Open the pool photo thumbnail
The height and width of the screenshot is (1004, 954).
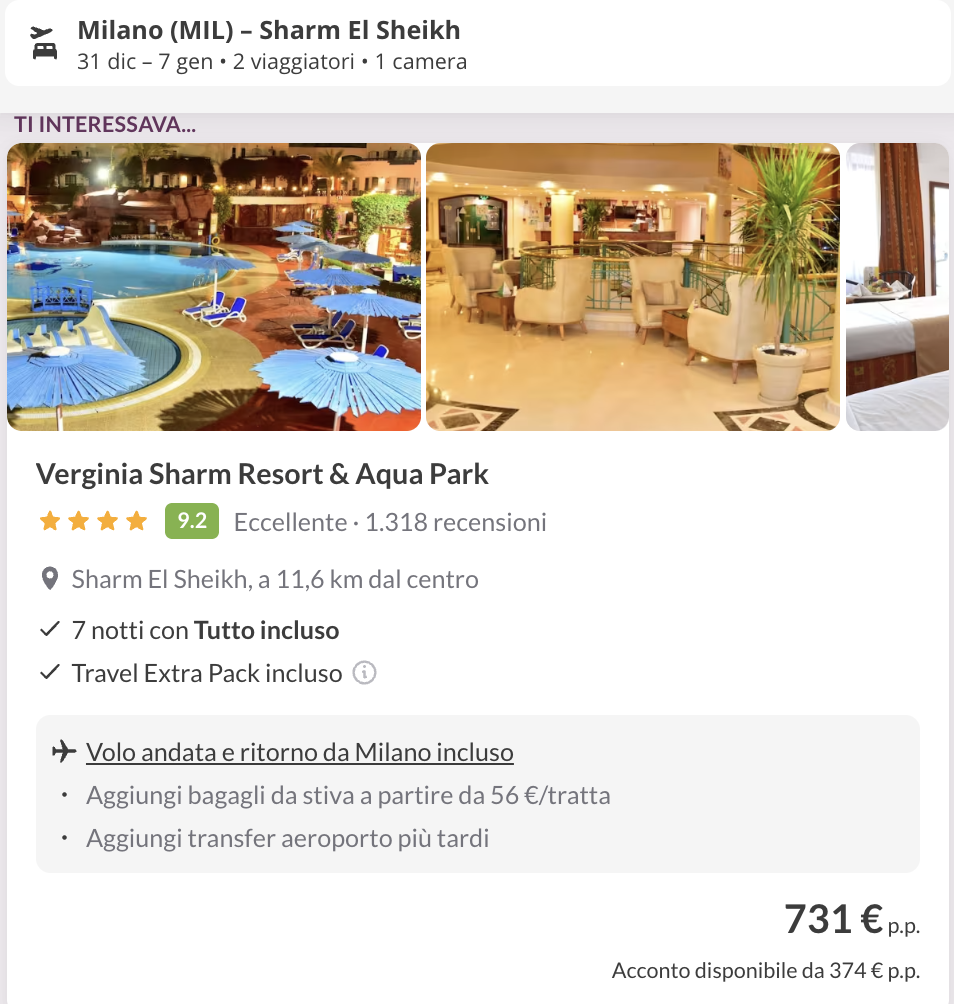[213, 287]
